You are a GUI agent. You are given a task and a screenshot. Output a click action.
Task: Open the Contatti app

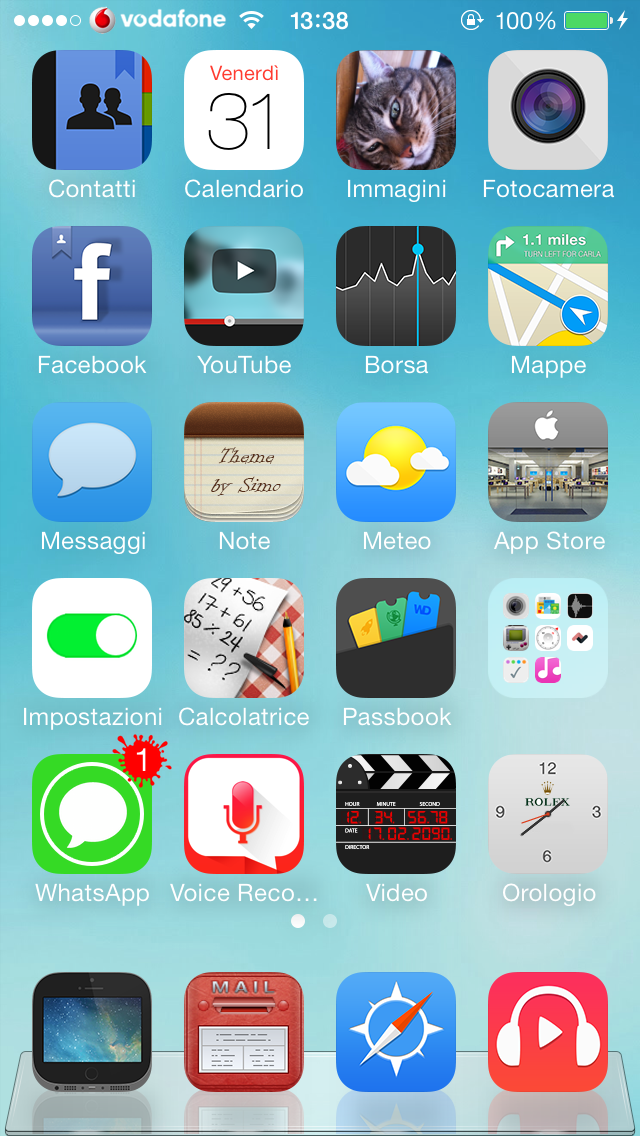tap(92, 110)
